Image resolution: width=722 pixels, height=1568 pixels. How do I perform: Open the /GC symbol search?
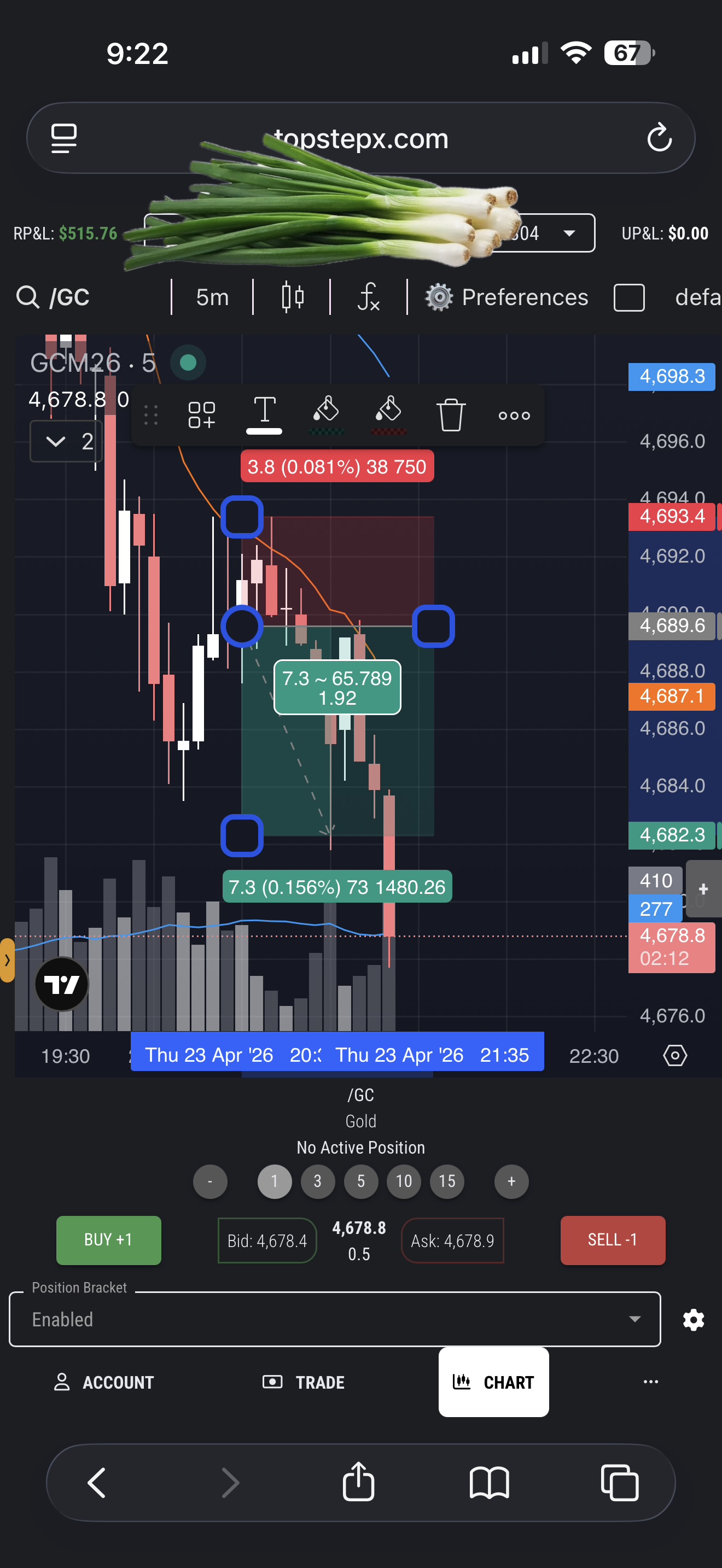[x=54, y=297]
